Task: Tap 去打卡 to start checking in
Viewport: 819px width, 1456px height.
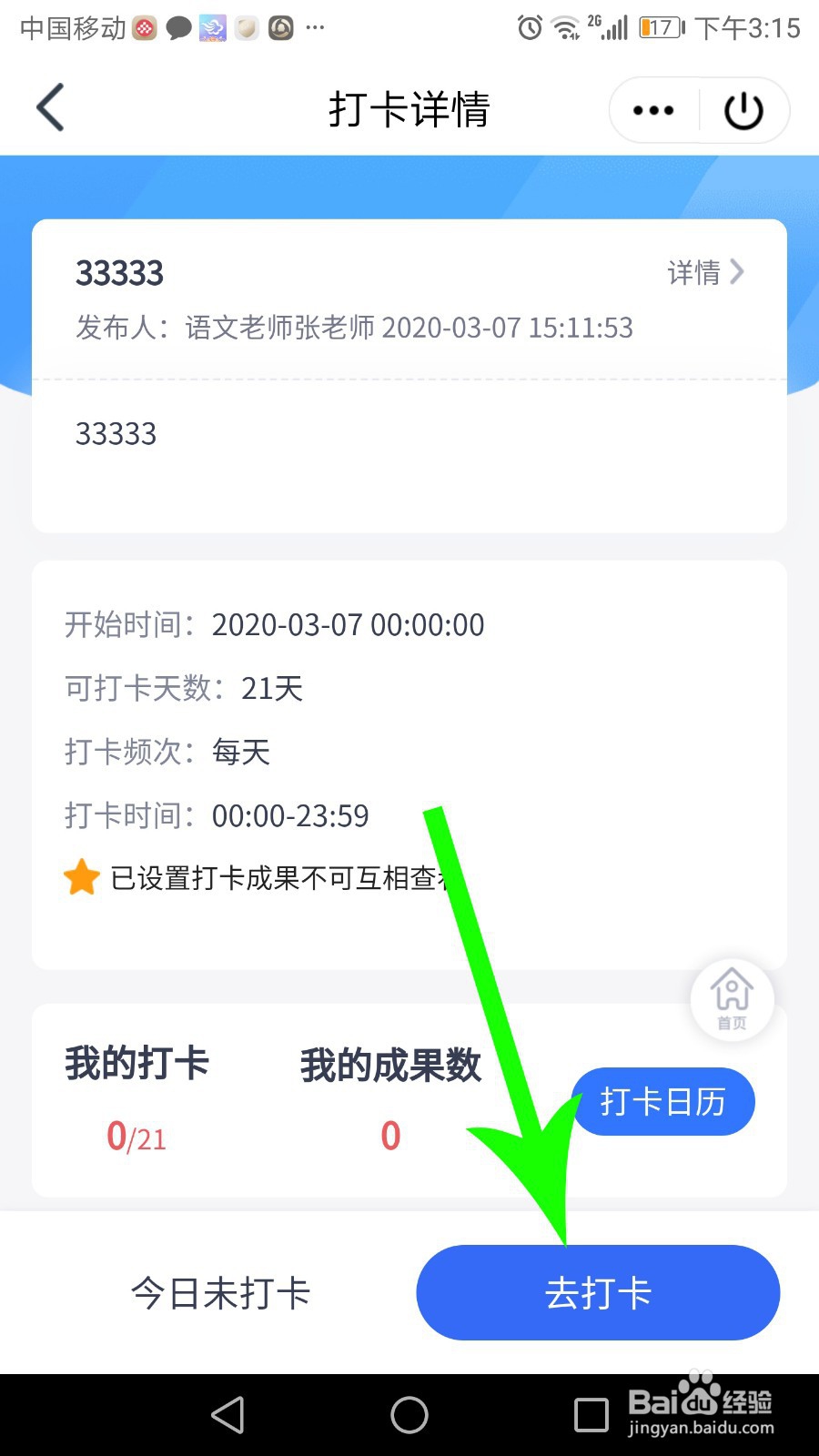Action: pos(598,1292)
